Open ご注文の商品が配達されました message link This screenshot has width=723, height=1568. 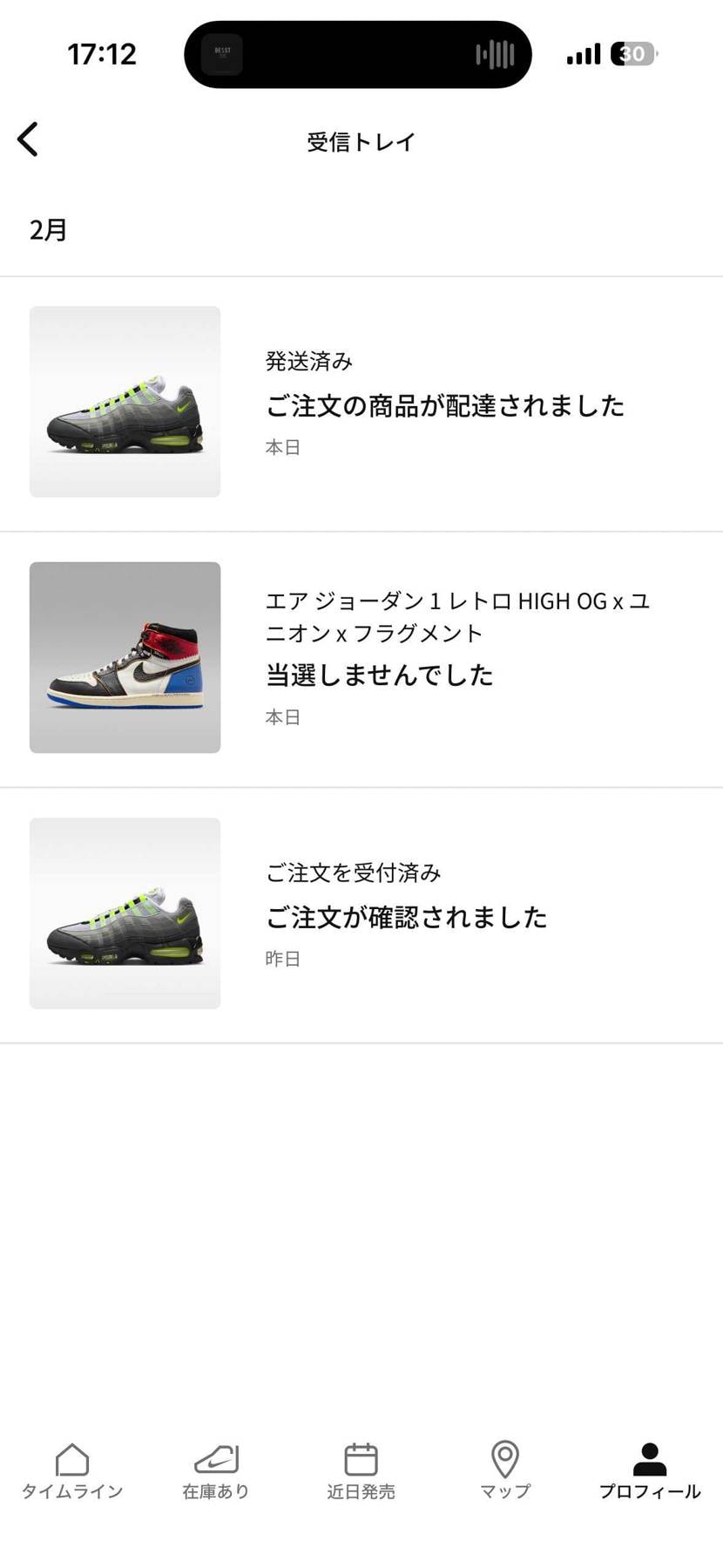[x=445, y=405]
